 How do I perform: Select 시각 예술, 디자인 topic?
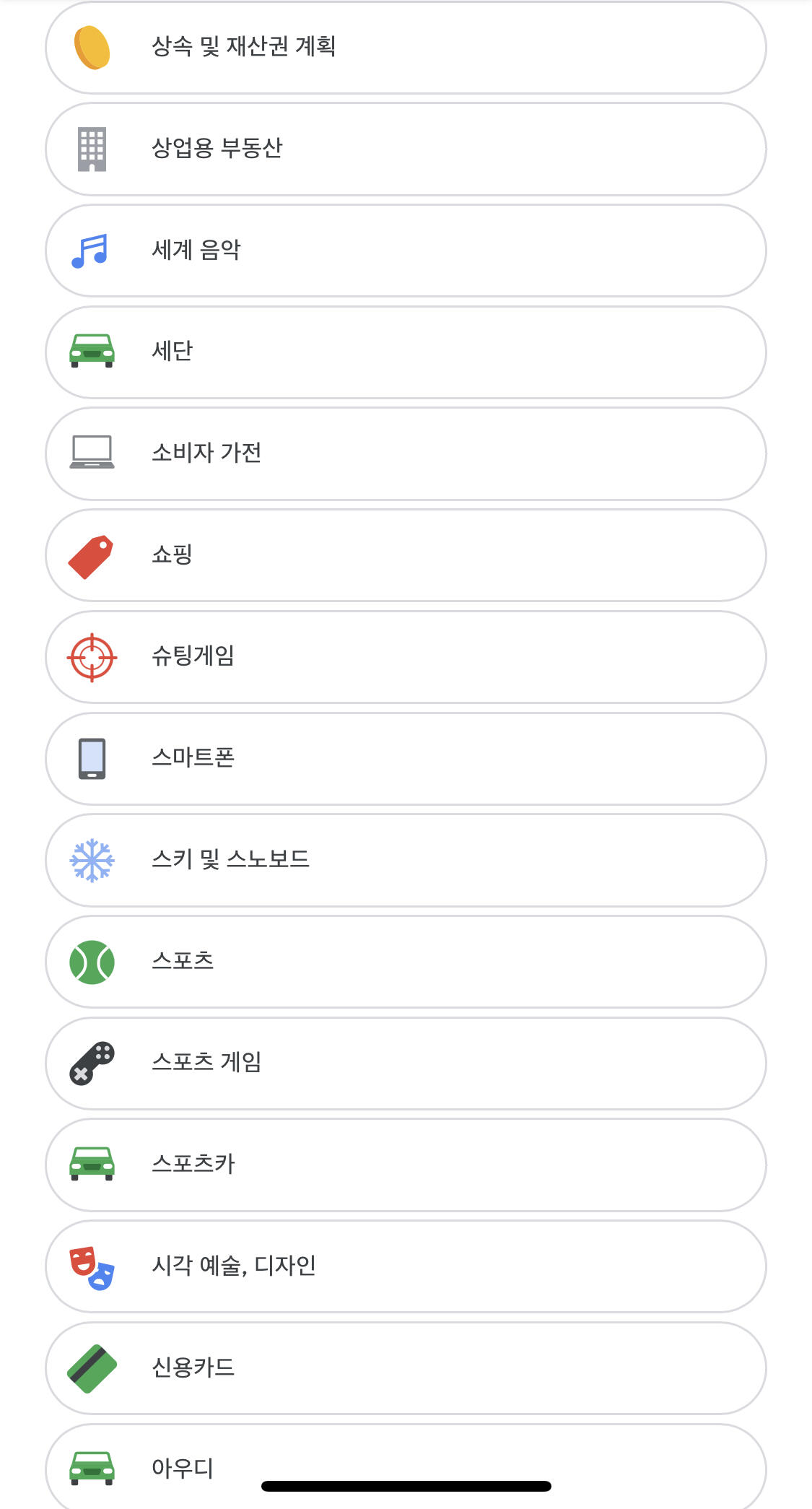coord(405,1266)
